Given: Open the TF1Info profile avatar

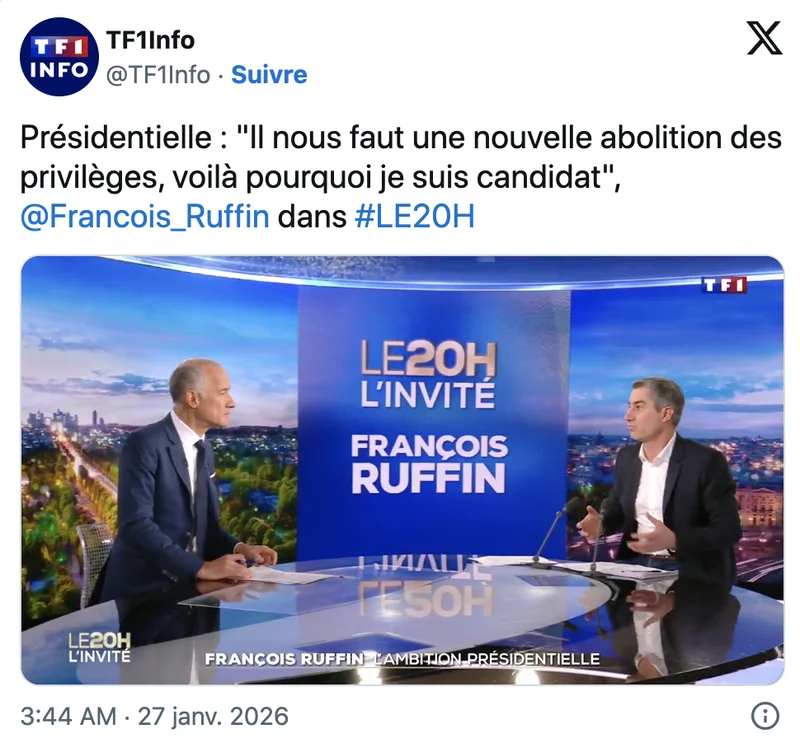Looking at the screenshot, I should [x=57, y=57].
